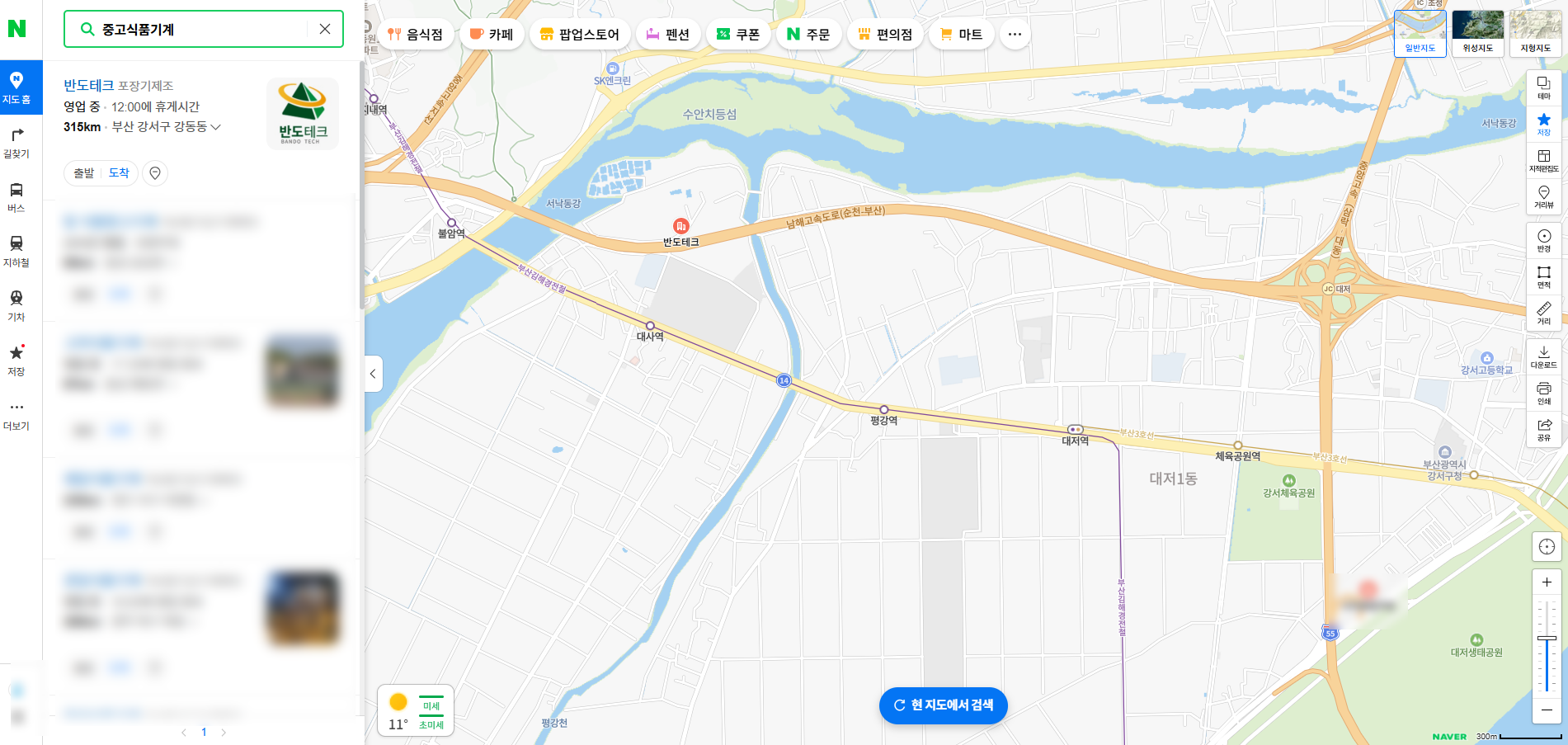Set 반도테크 as 출발 point
The width and height of the screenshot is (1568, 745).
[x=83, y=172]
